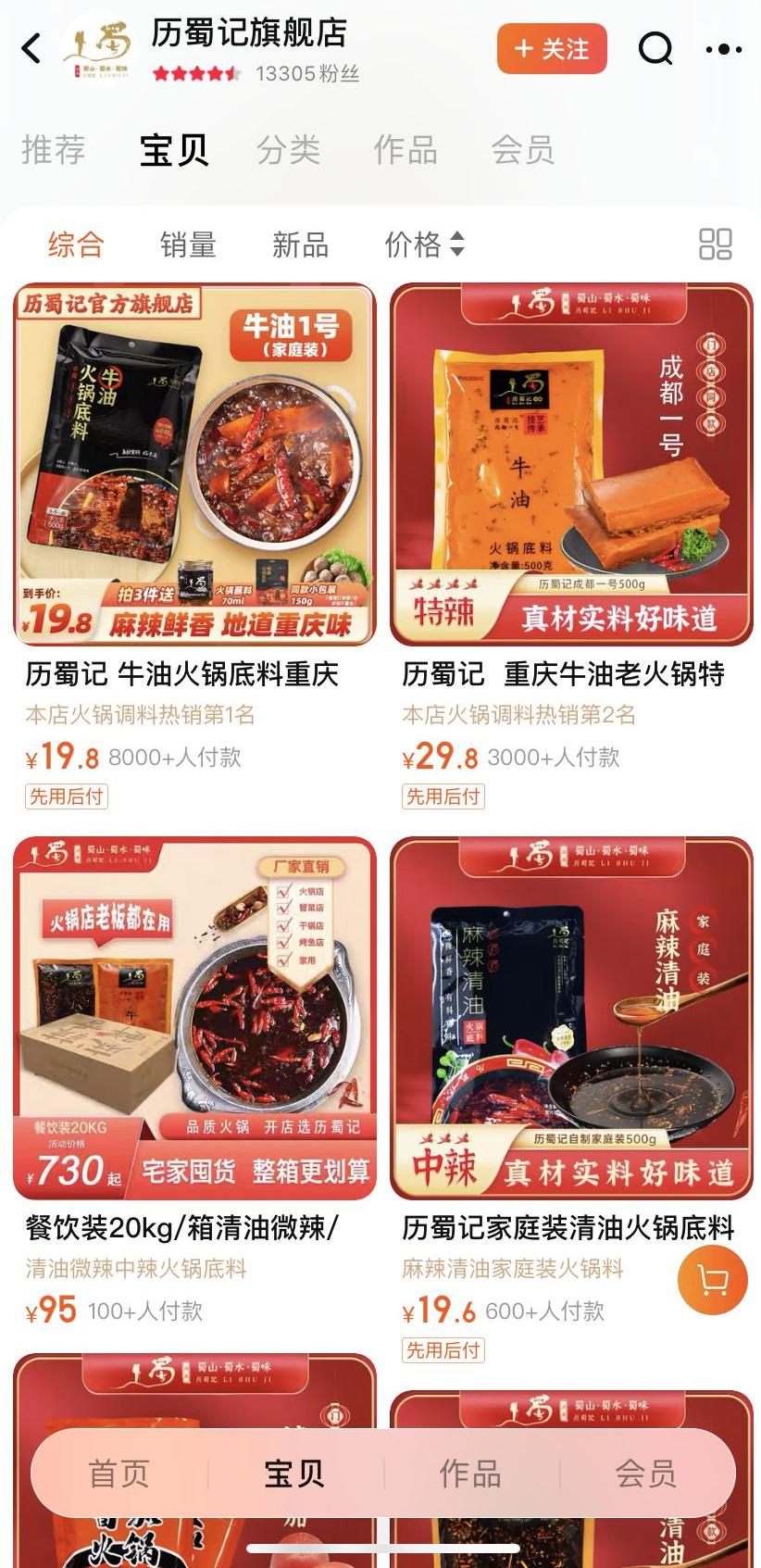Go to 首页 in the bottom bar
The image size is (761, 1568).
(x=119, y=1474)
